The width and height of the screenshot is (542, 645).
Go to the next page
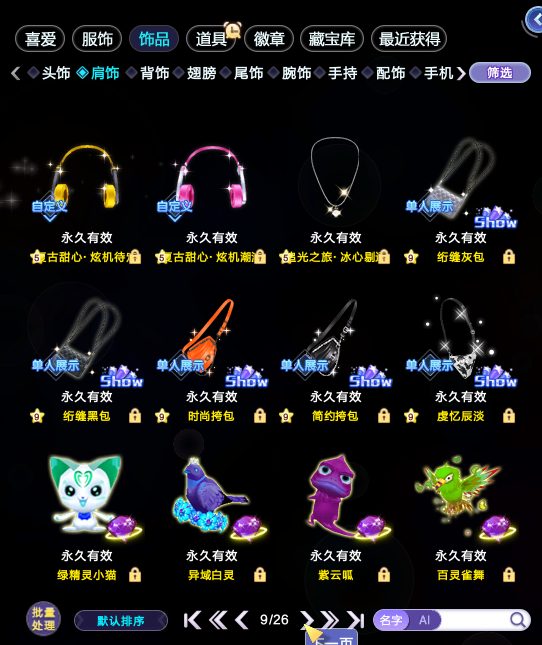point(307,619)
